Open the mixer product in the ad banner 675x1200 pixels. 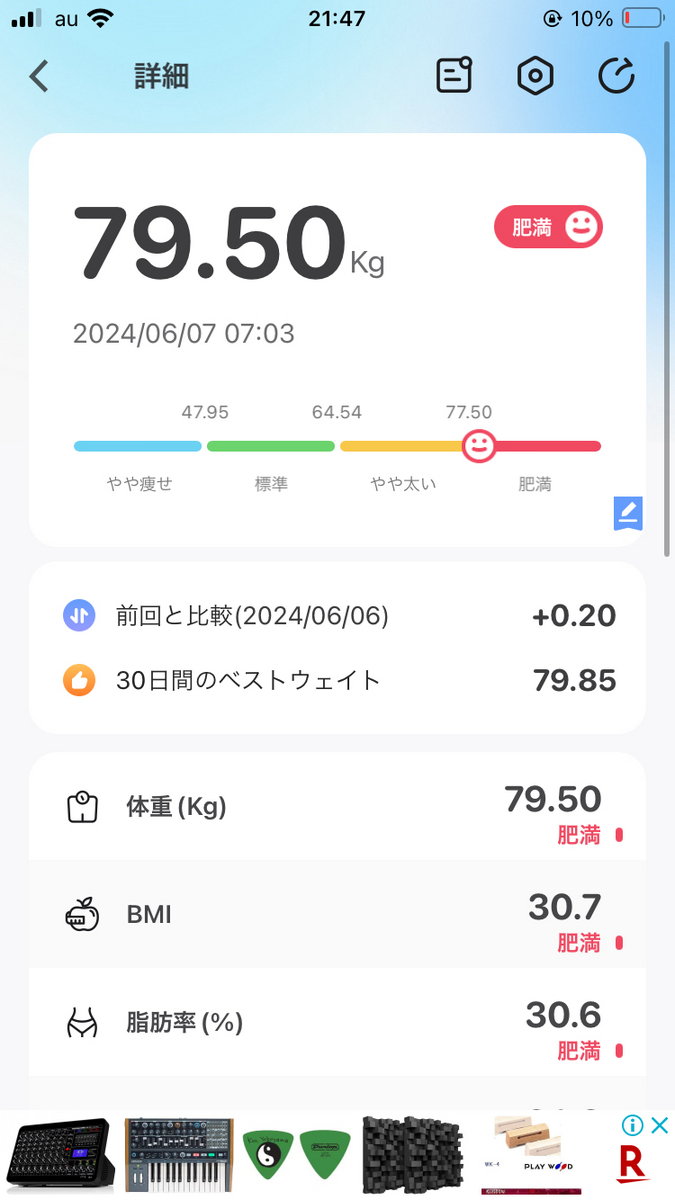59,1155
